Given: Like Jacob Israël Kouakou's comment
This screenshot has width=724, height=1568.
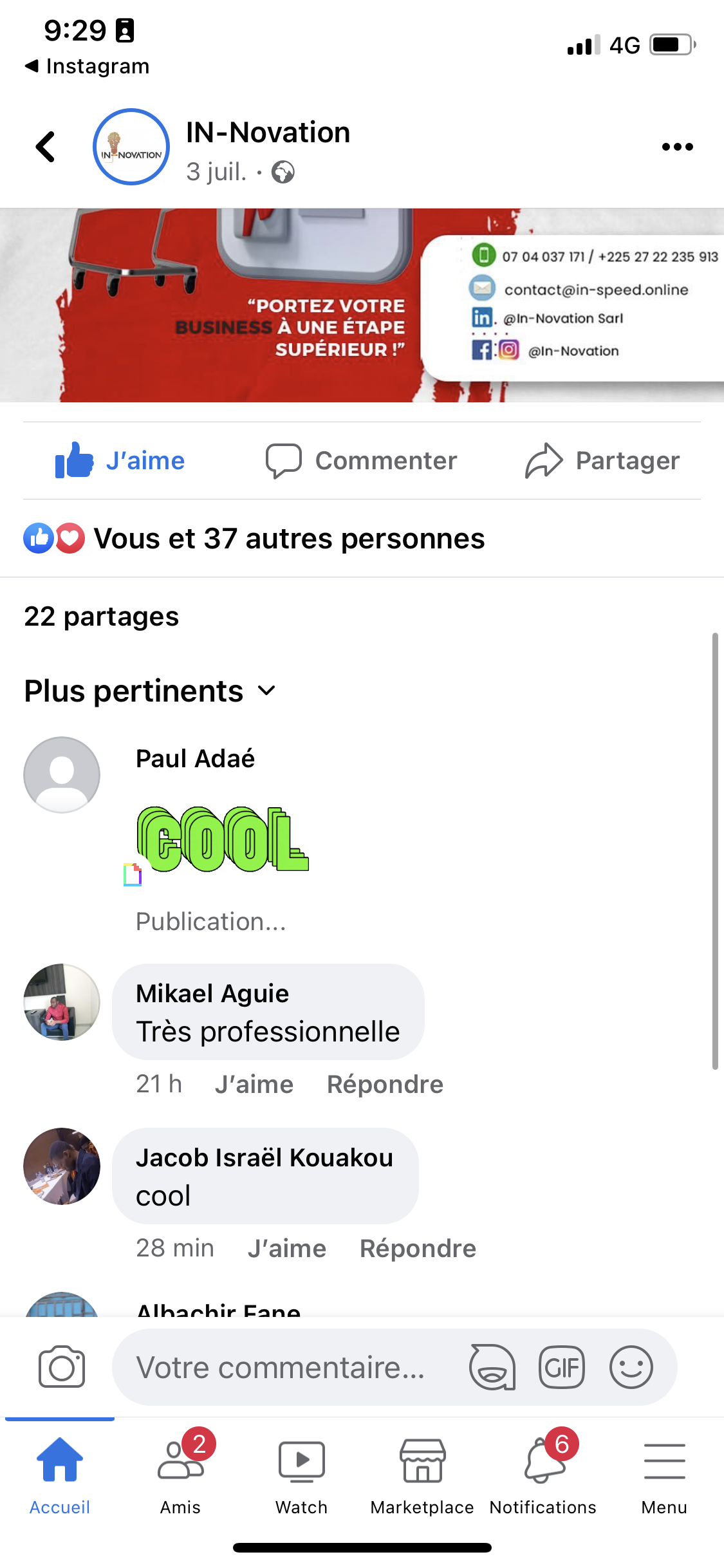Looking at the screenshot, I should tap(287, 1249).
